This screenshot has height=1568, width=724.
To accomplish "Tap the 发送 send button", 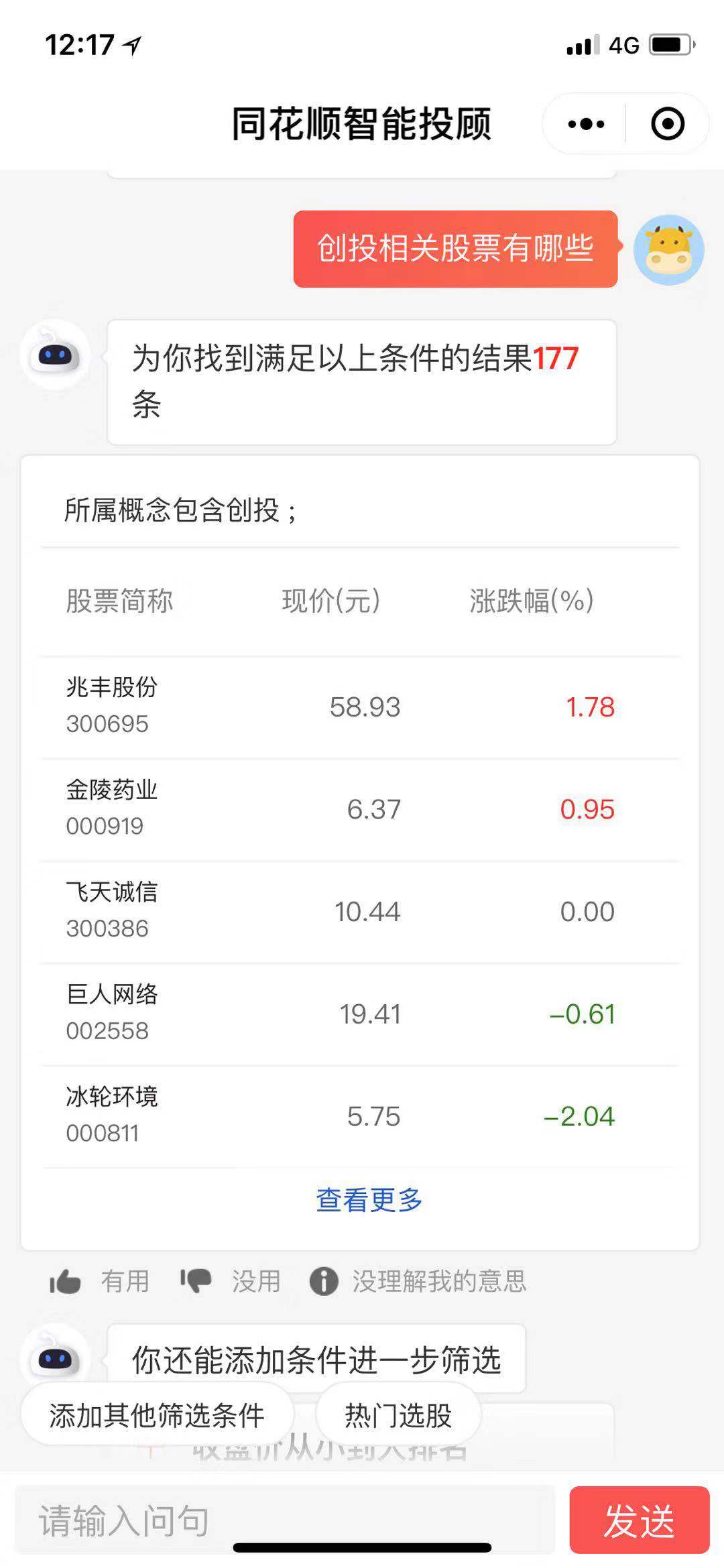I will 640,1520.
